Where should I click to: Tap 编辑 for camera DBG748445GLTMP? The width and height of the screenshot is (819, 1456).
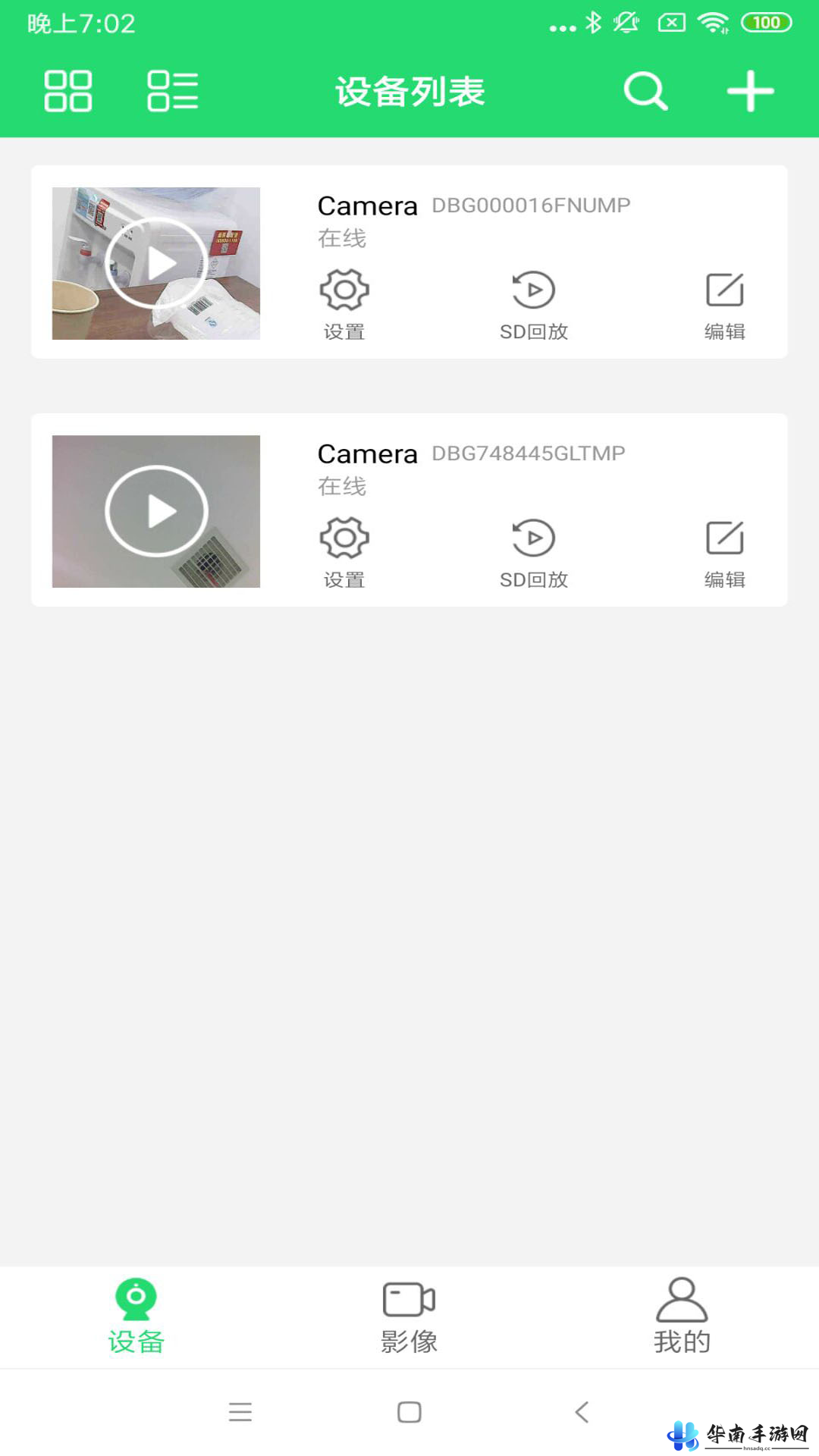pyautogui.click(x=725, y=553)
